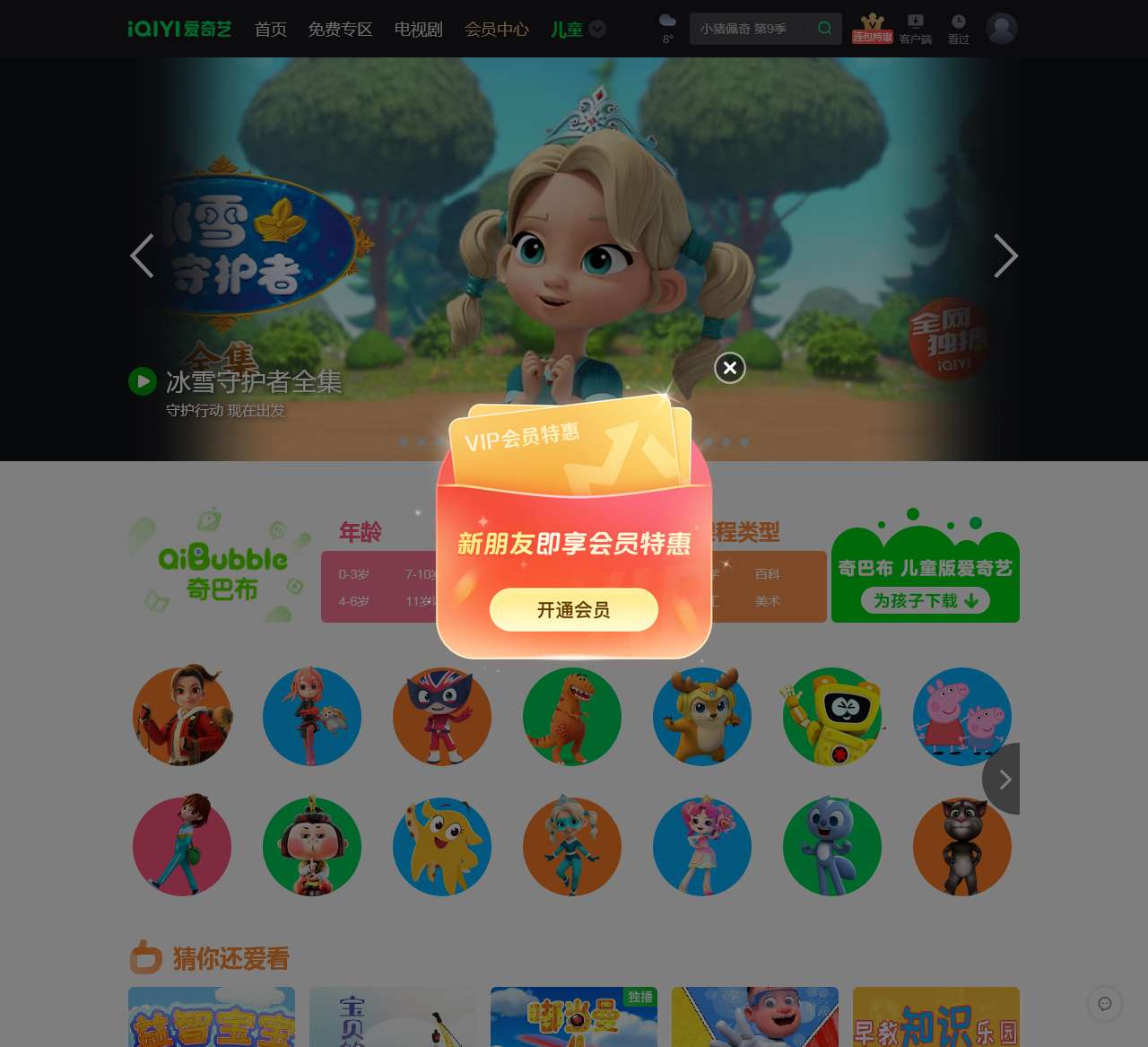1148x1047 pixels.
Task: Play 冰雪守护者全集
Action: pos(143,381)
